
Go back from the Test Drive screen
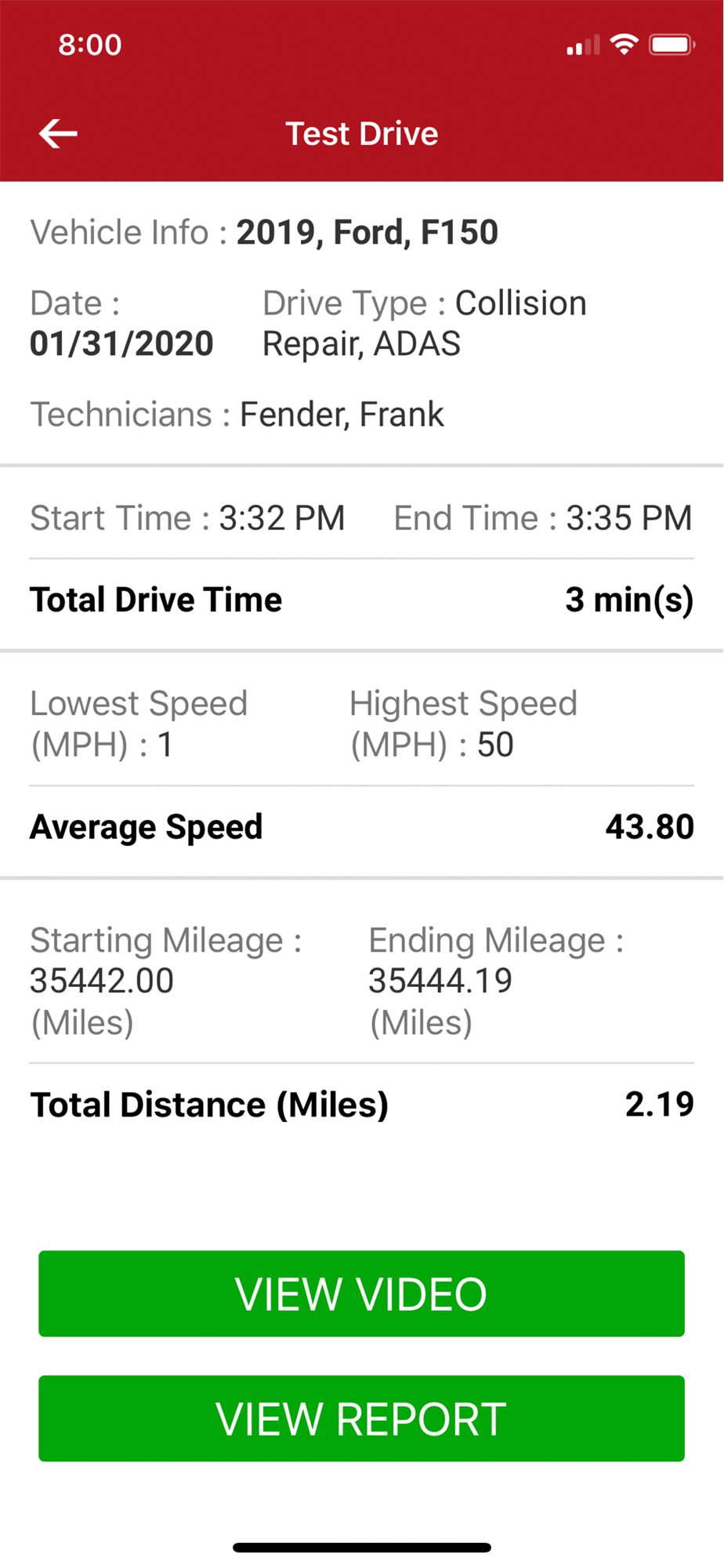click(x=59, y=133)
